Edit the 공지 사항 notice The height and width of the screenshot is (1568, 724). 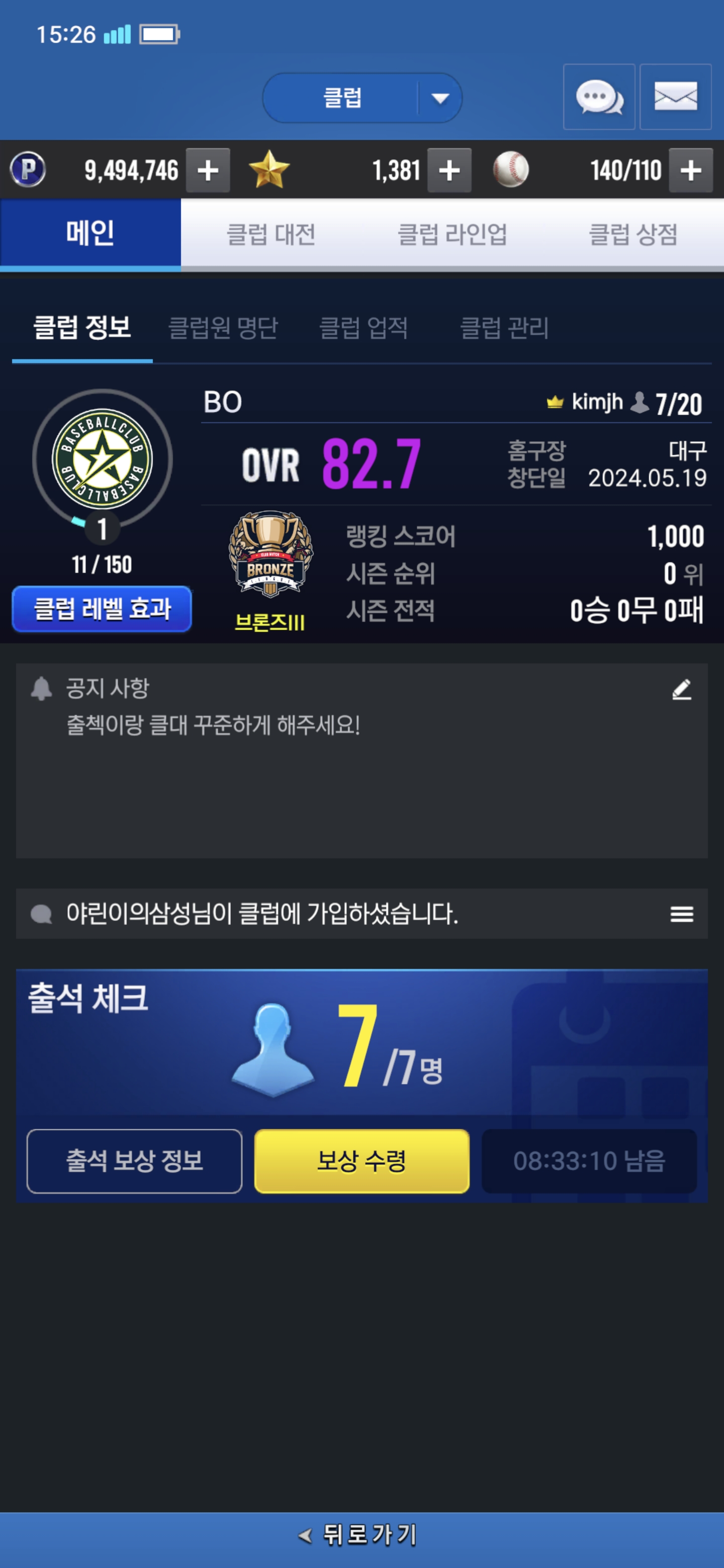(681, 690)
